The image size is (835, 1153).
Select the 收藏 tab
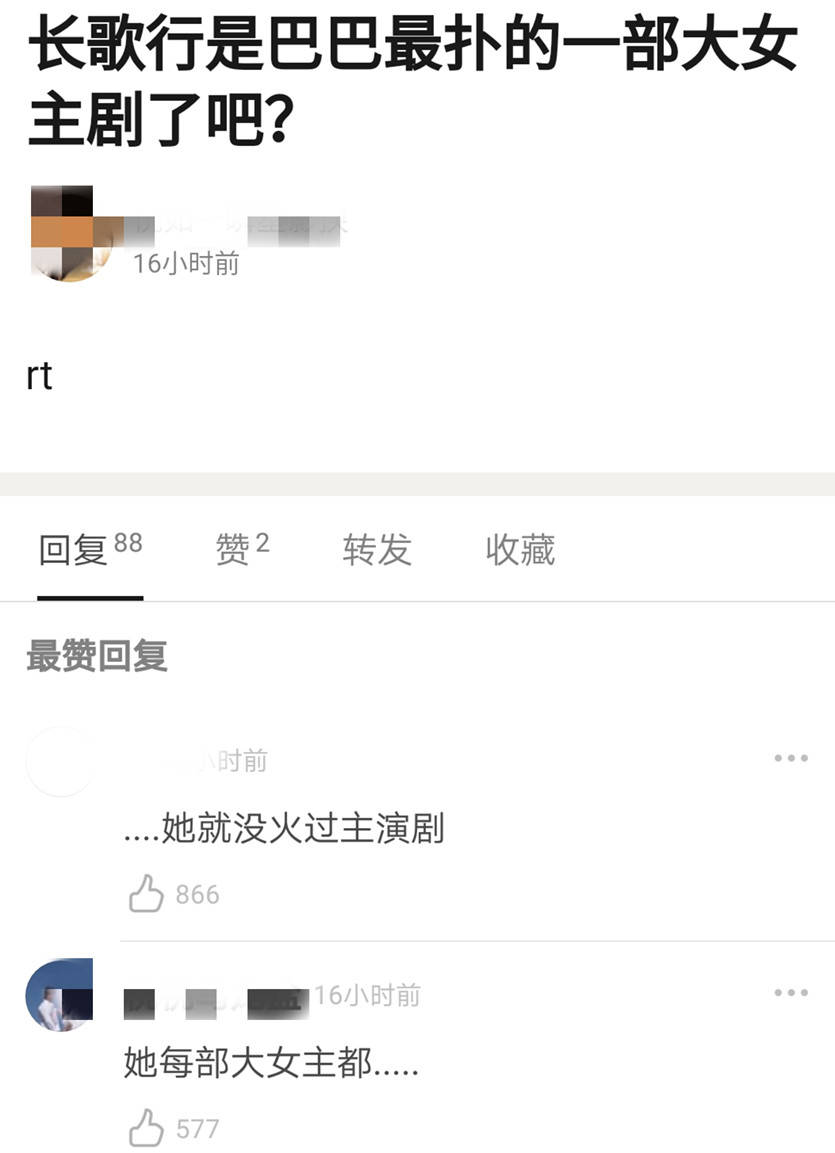[x=520, y=549]
